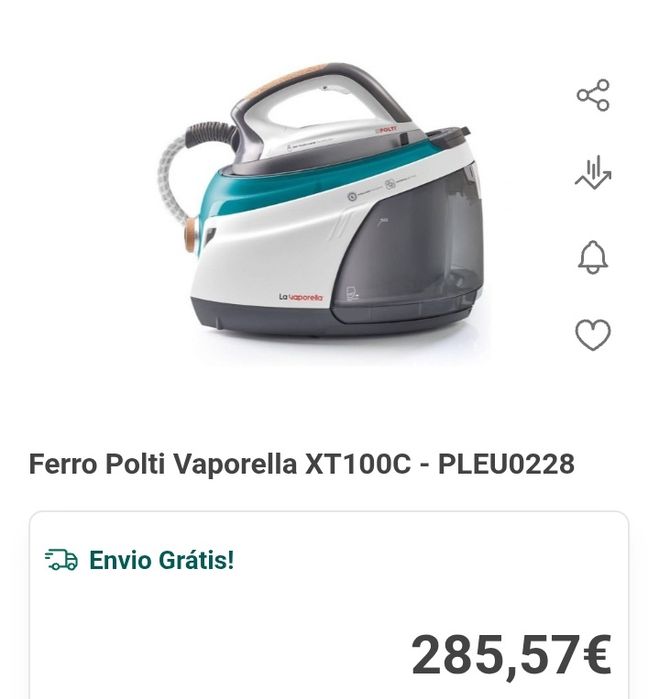Viewport: 659px width, 699px height.
Task: Add the iron to favorites with heart
Action: 593,335
